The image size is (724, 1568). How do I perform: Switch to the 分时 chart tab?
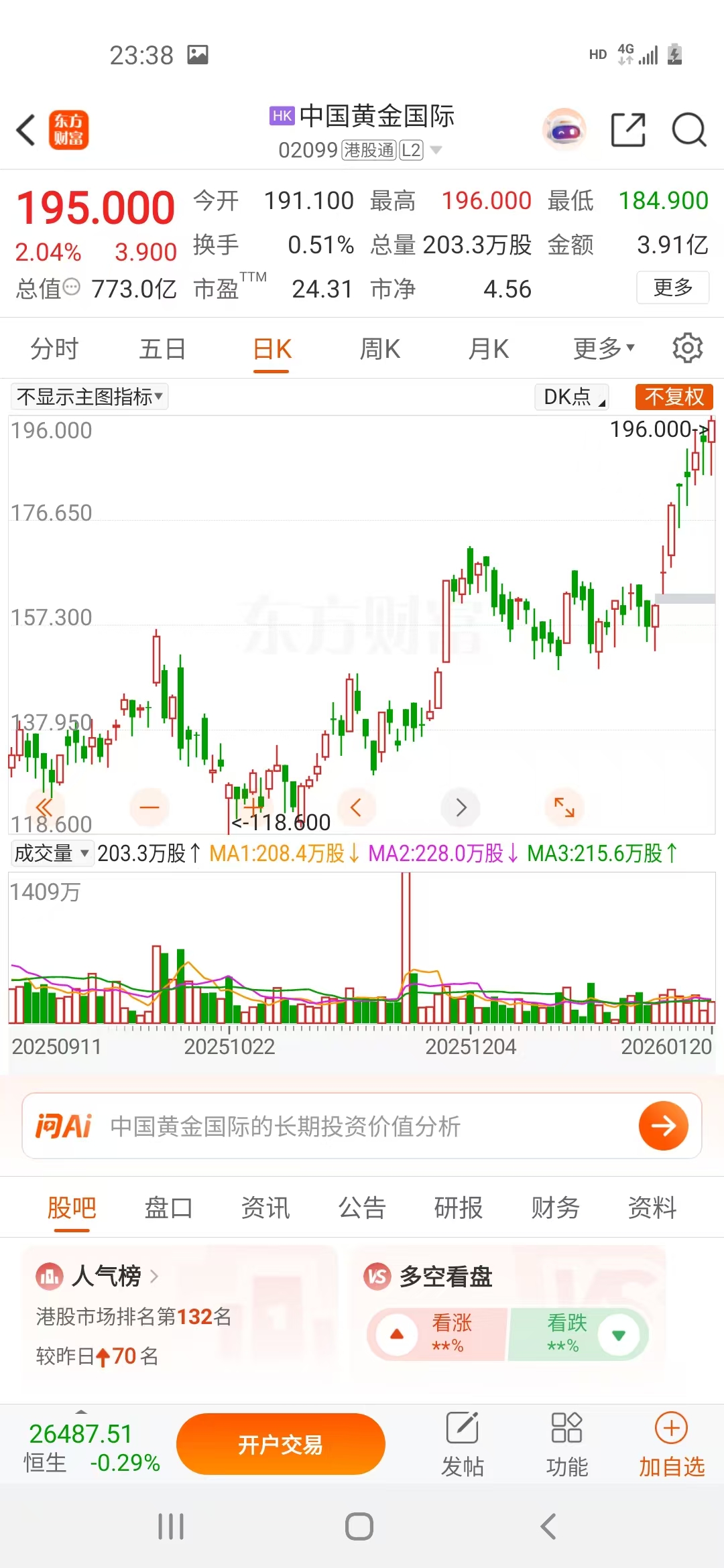click(54, 349)
